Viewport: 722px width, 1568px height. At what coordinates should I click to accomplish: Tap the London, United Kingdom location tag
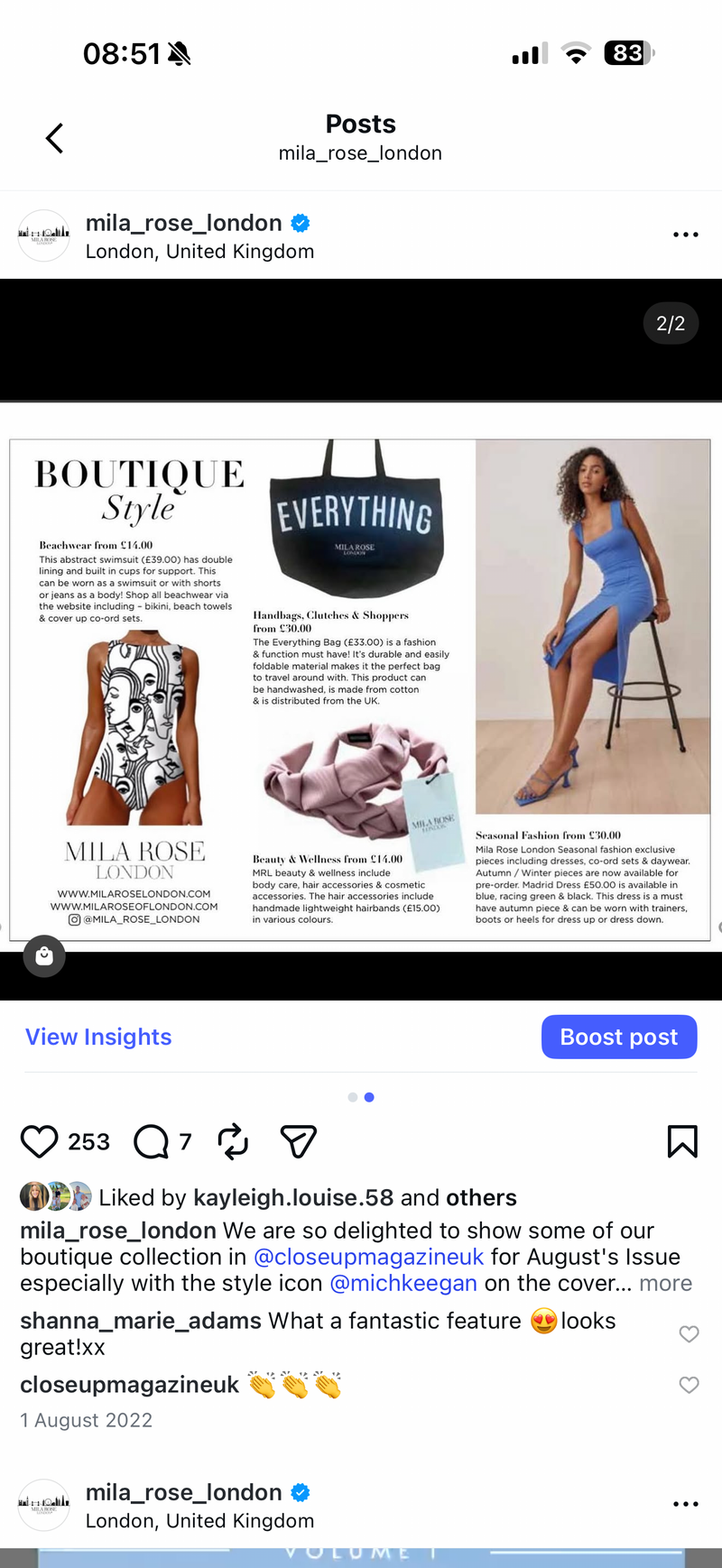[x=199, y=252]
